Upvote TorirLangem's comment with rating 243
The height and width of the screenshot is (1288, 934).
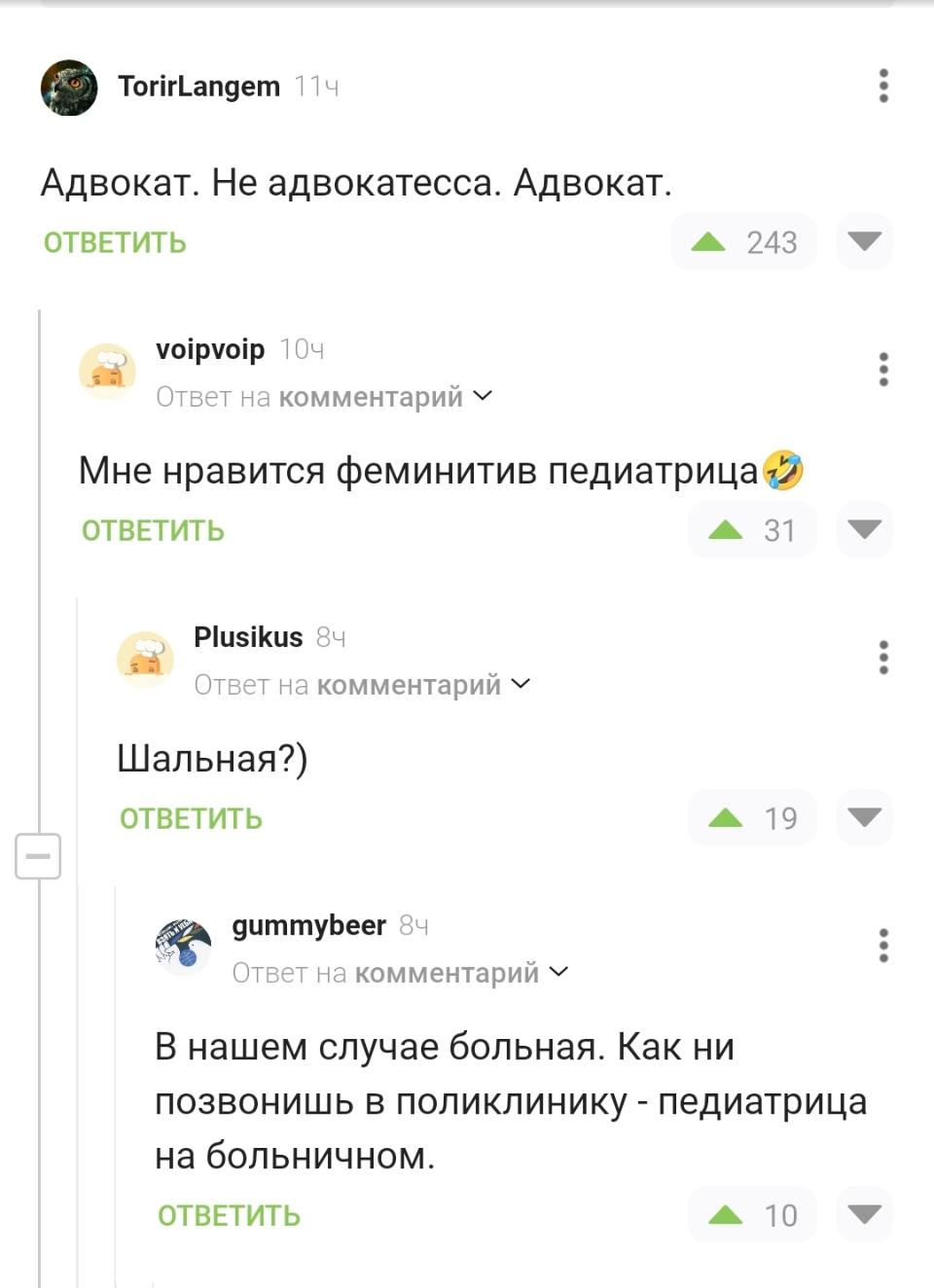pyautogui.click(x=709, y=241)
